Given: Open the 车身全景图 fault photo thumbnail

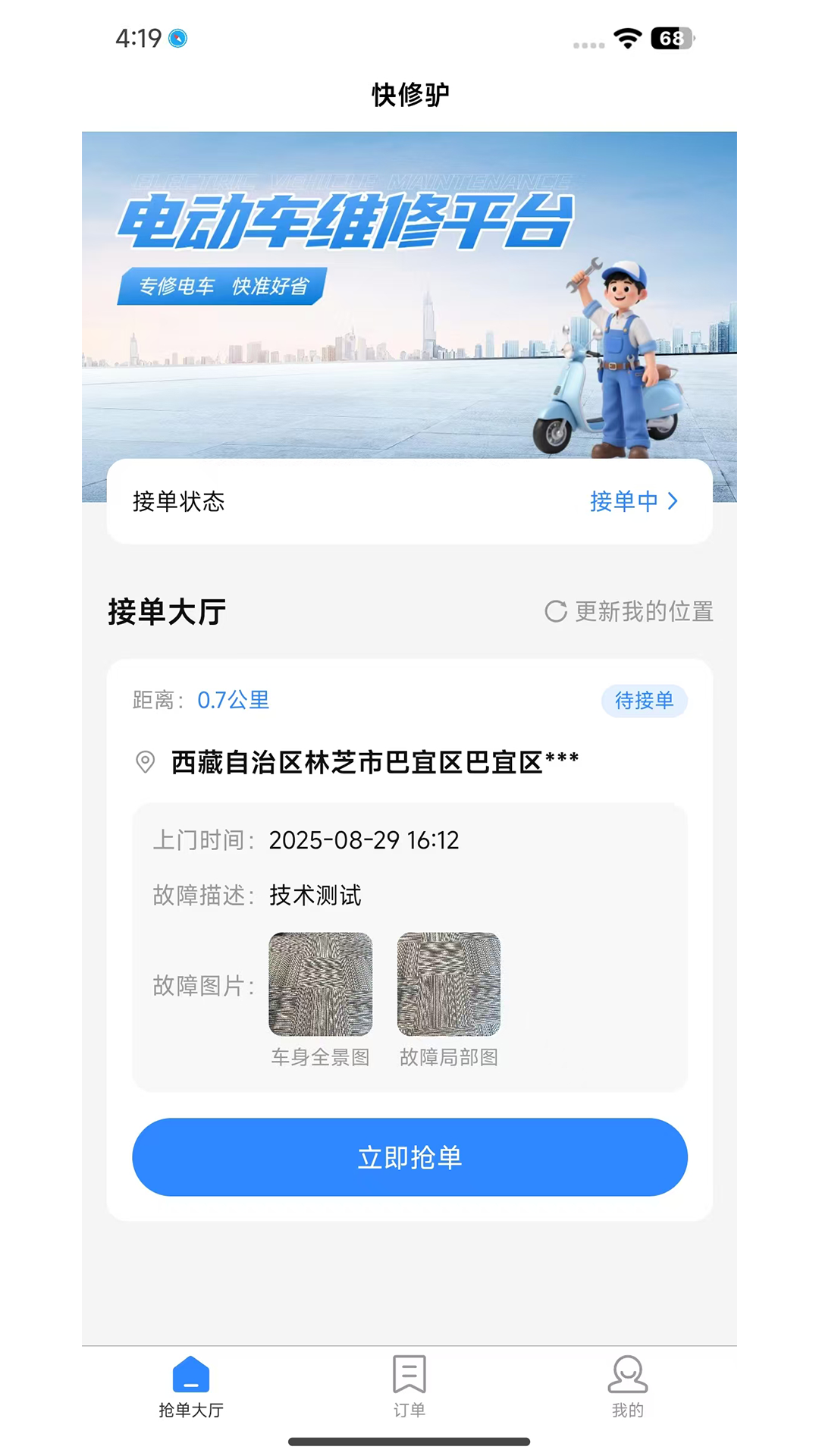Looking at the screenshot, I should click(319, 985).
